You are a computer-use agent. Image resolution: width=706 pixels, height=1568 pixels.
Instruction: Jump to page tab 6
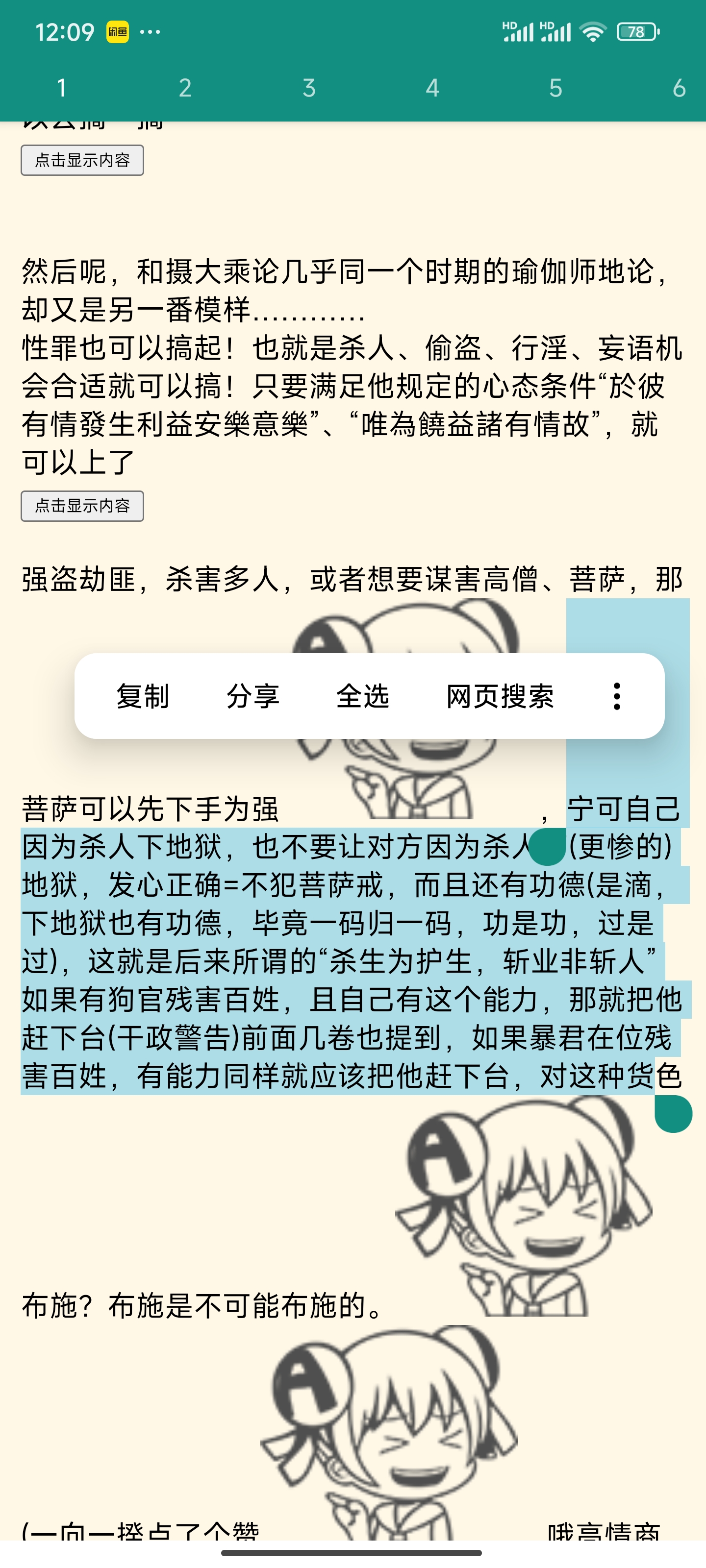679,88
